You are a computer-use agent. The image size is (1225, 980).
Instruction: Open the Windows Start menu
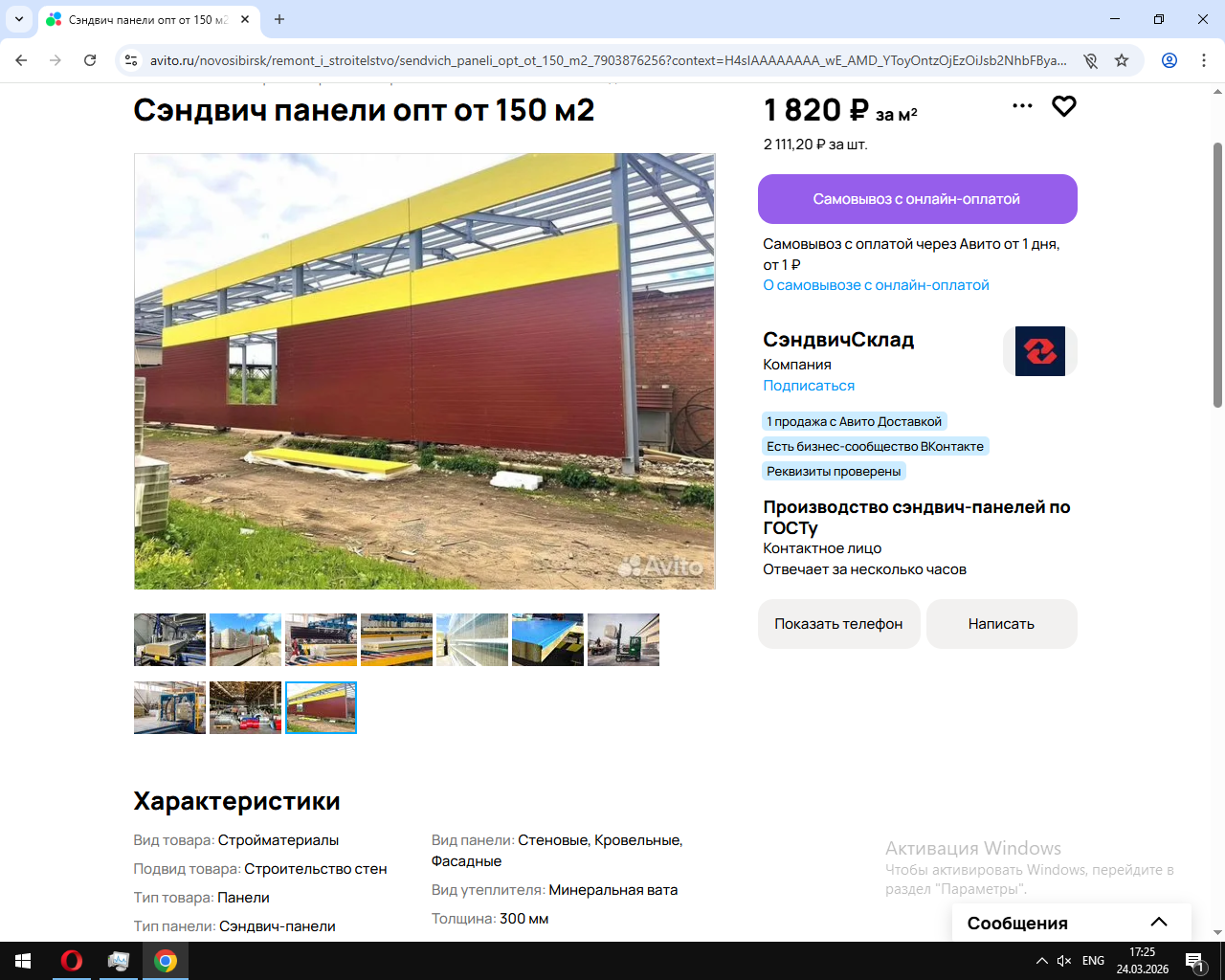pyautogui.click(x=23, y=961)
